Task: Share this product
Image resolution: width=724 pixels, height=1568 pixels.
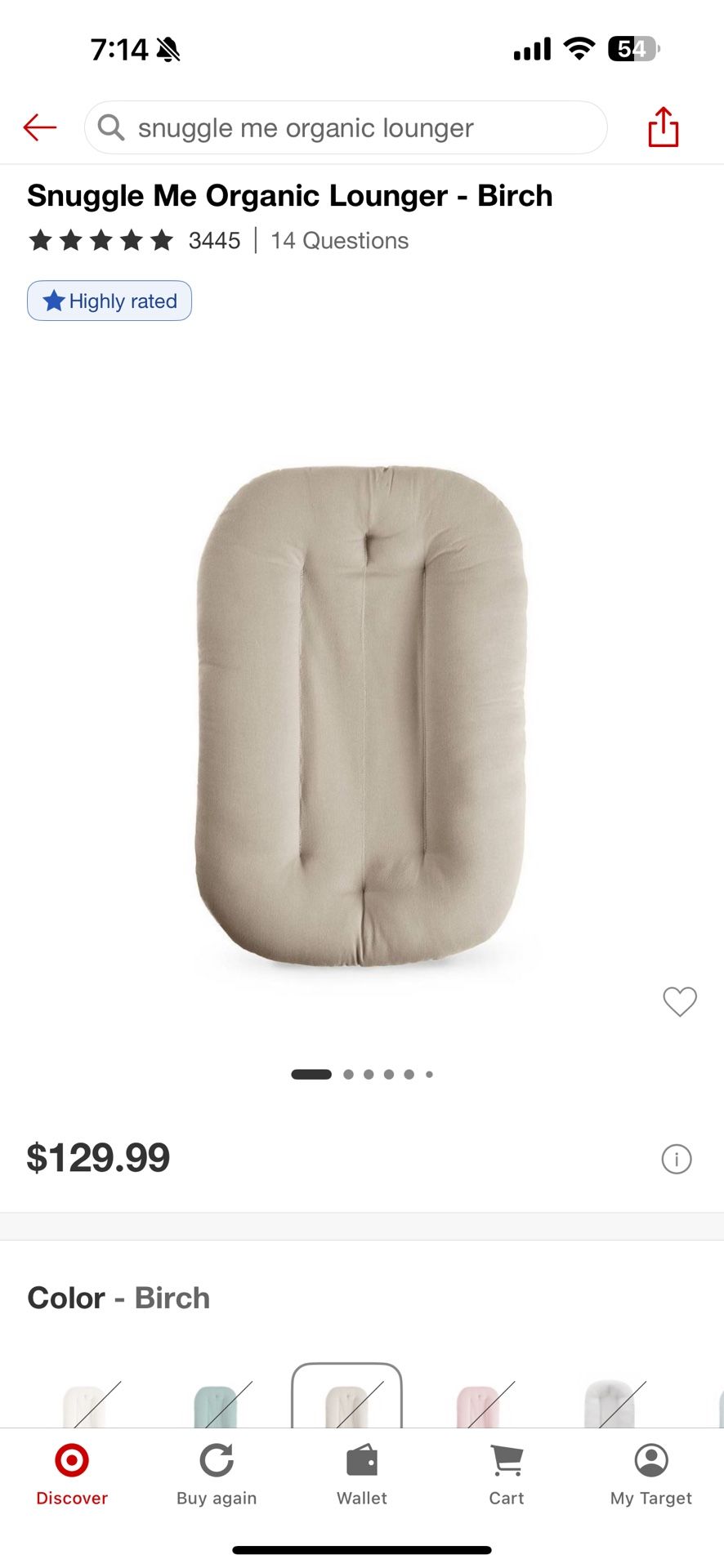Action: (x=663, y=127)
